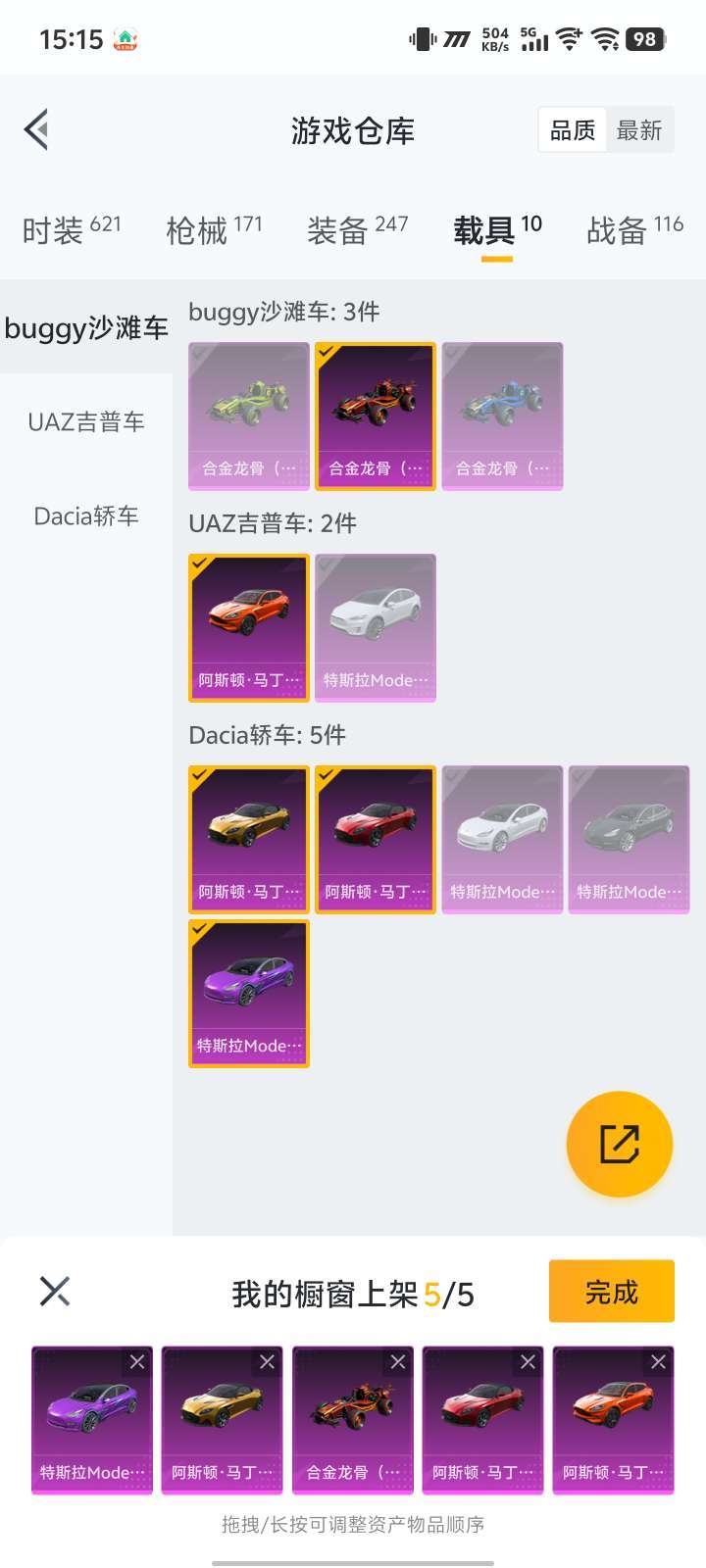Select the UAZ吉普车 category in the sidebar
This screenshot has height=1568, width=706.
[x=86, y=422]
